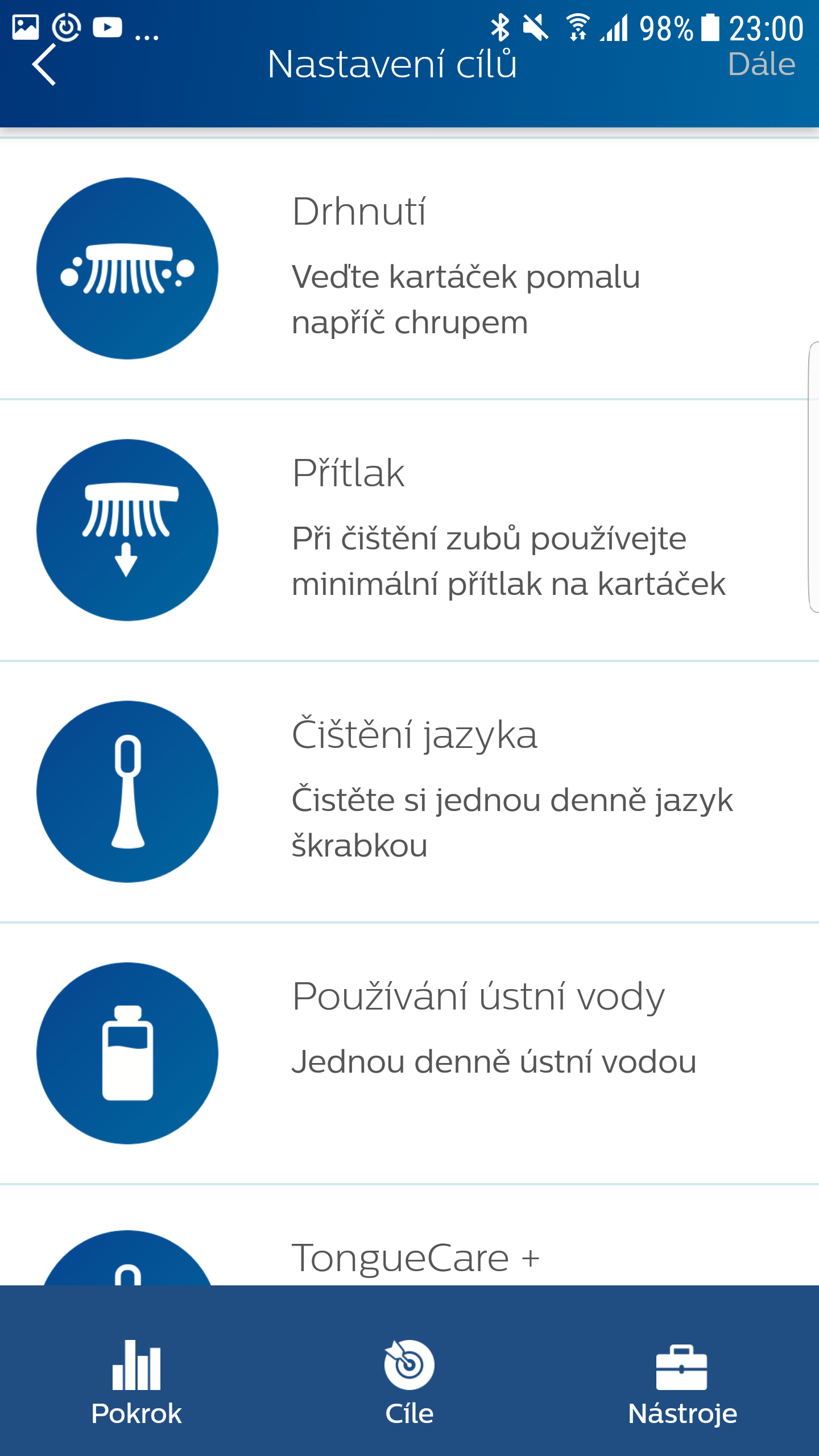819x1456 pixels.
Task: Go back using the arrow in header
Action: pyautogui.click(x=44, y=65)
